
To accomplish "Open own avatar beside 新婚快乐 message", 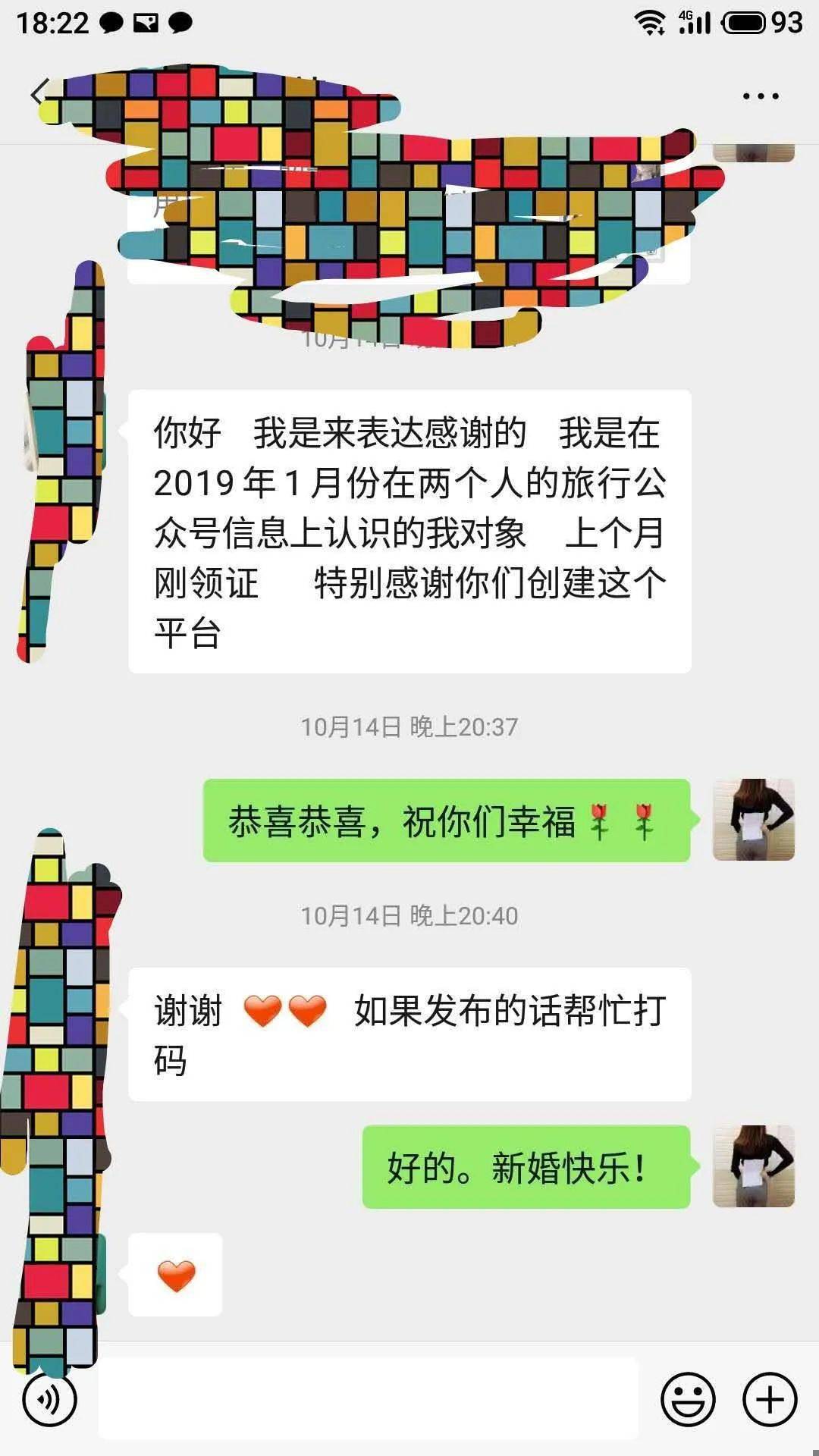I will (x=753, y=1166).
